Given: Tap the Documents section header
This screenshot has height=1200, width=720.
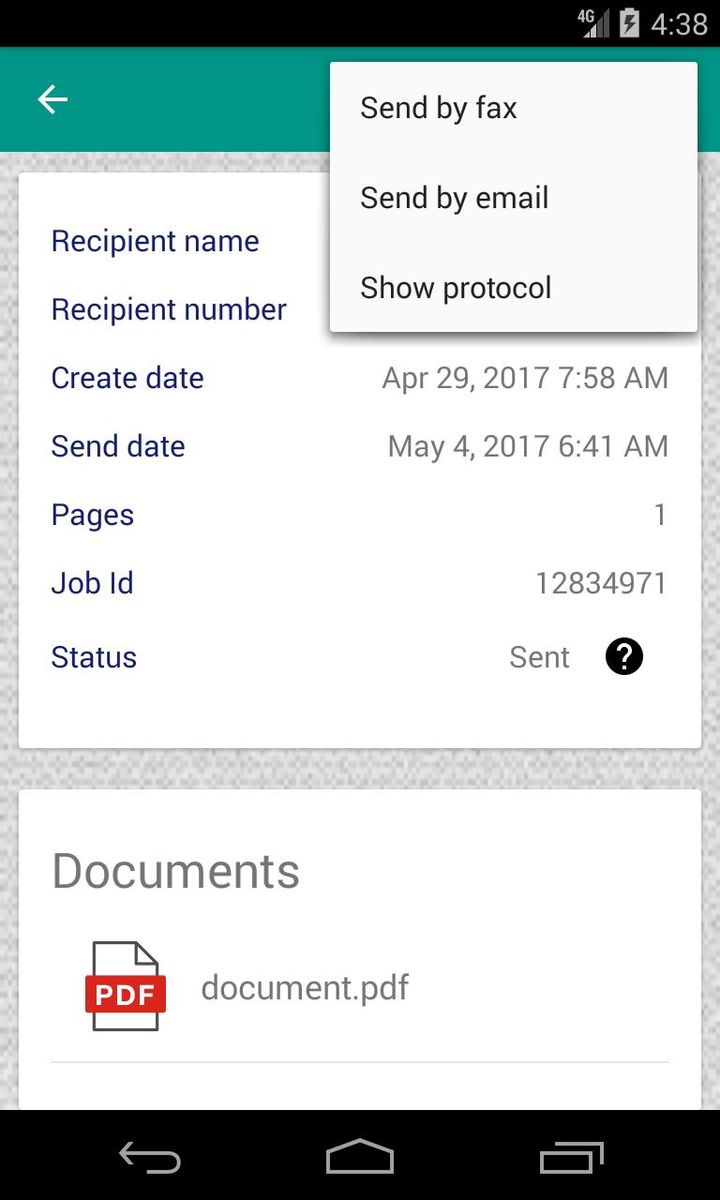Looking at the screenshot, I should [175, 871].
